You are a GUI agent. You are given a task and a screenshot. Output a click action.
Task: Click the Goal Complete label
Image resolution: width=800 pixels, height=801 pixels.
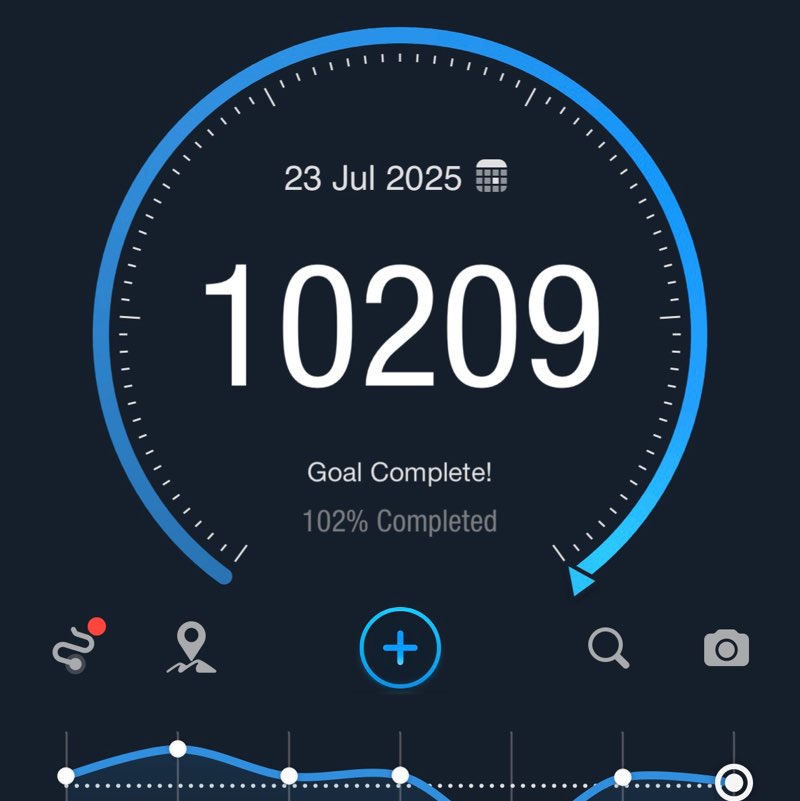[399, 472]
